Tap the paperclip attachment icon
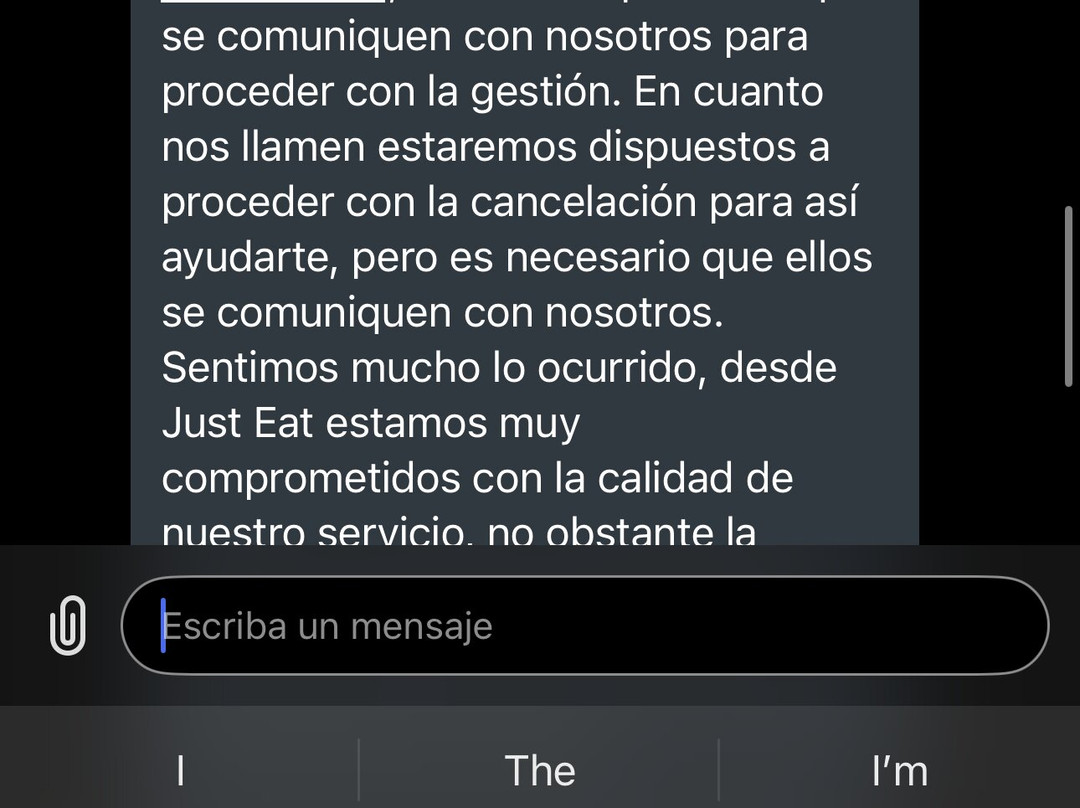Screen dimensions: 1080x808 pos(67,625)
